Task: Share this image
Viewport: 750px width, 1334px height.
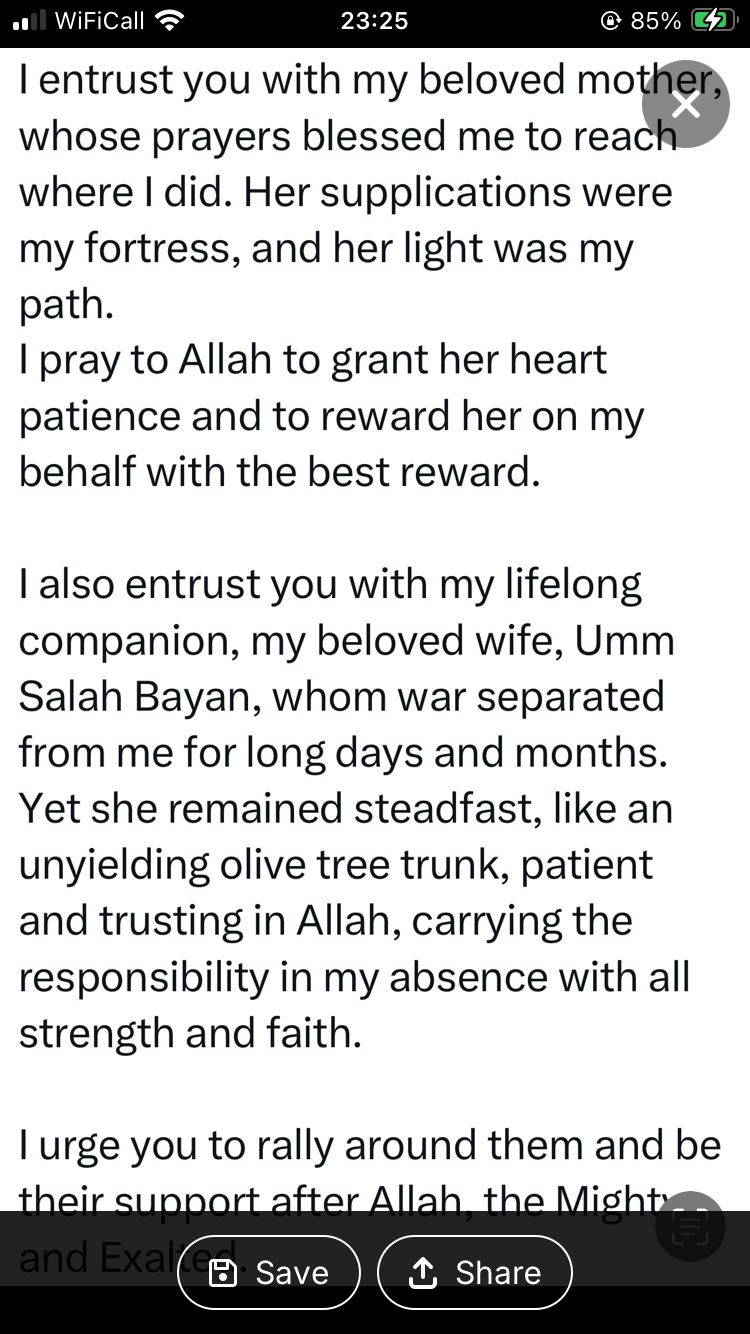Action: pyautogui.click(x=475, y=1272)
